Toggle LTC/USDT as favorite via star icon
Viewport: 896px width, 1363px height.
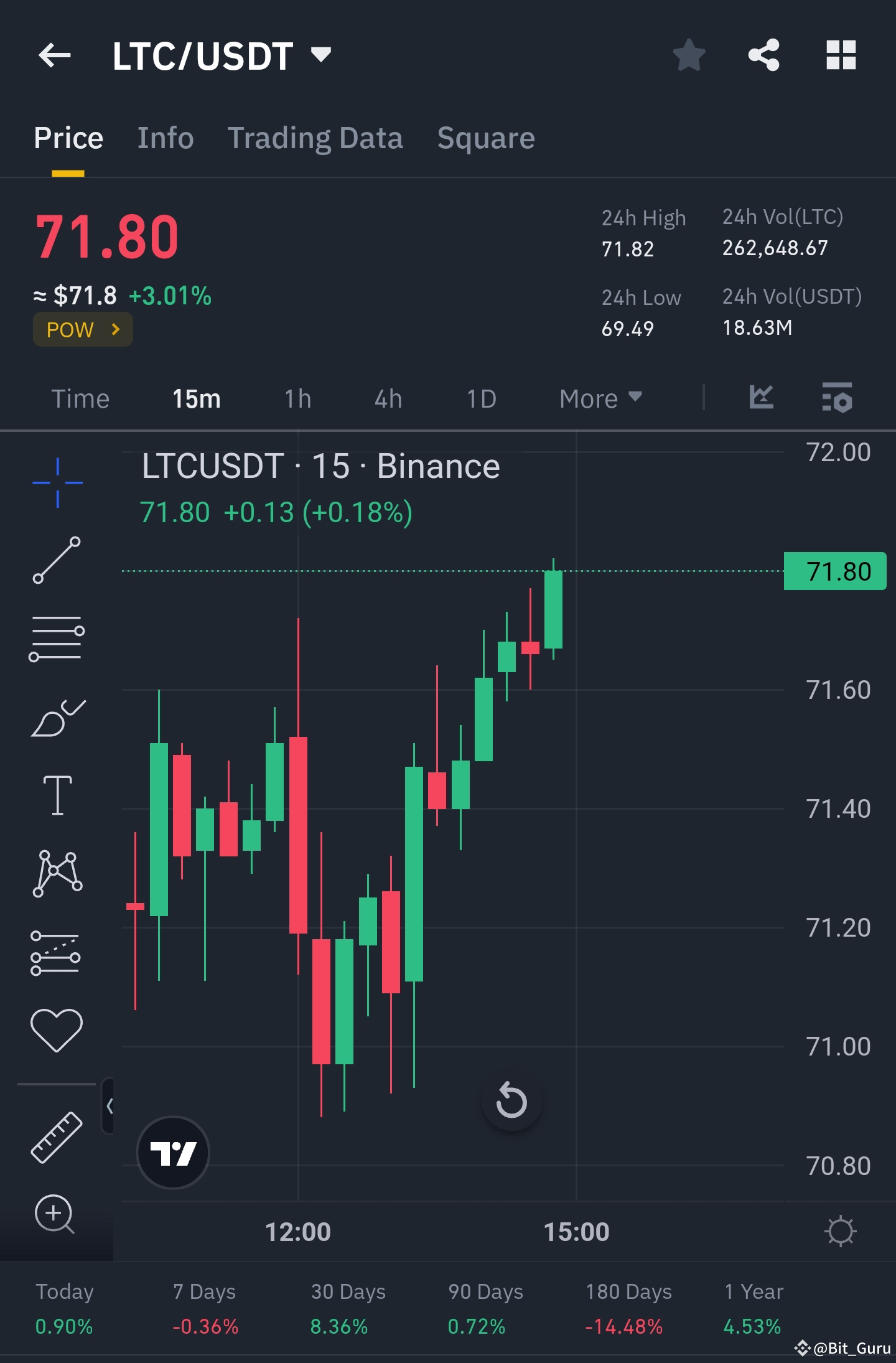pos(689,55)
